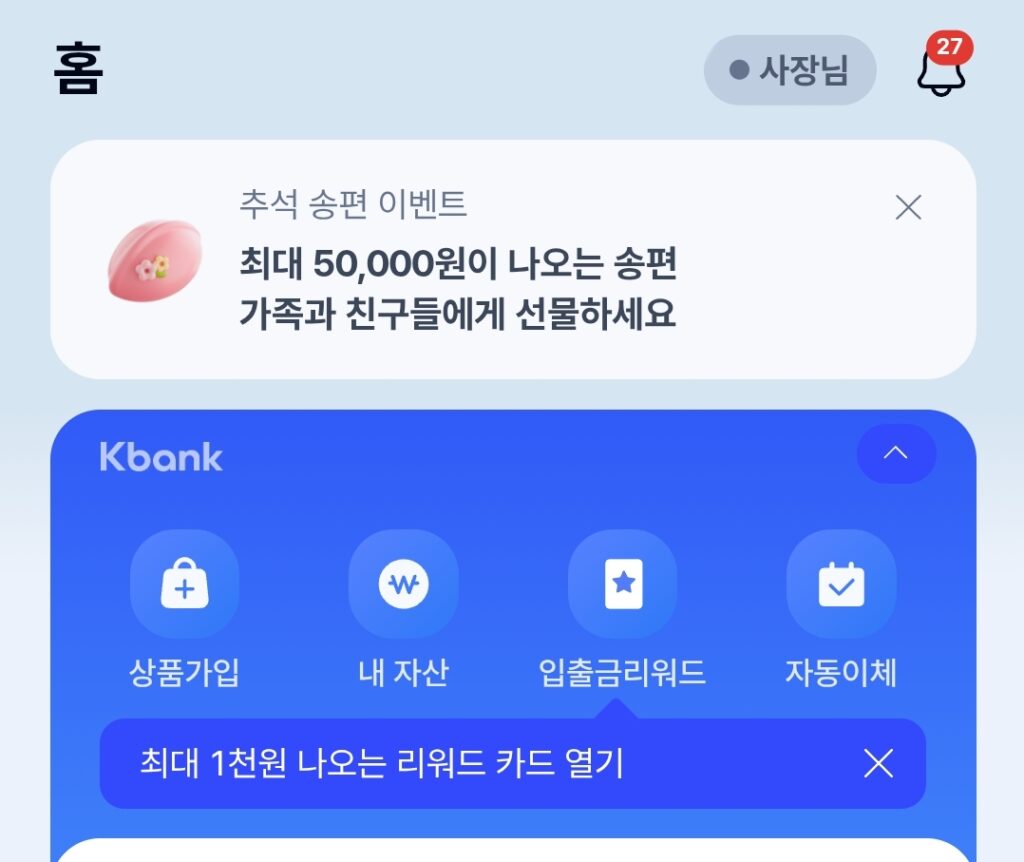Tap the 사장님 mode button
Viewport: 1024px width, 862px height.
790,70
